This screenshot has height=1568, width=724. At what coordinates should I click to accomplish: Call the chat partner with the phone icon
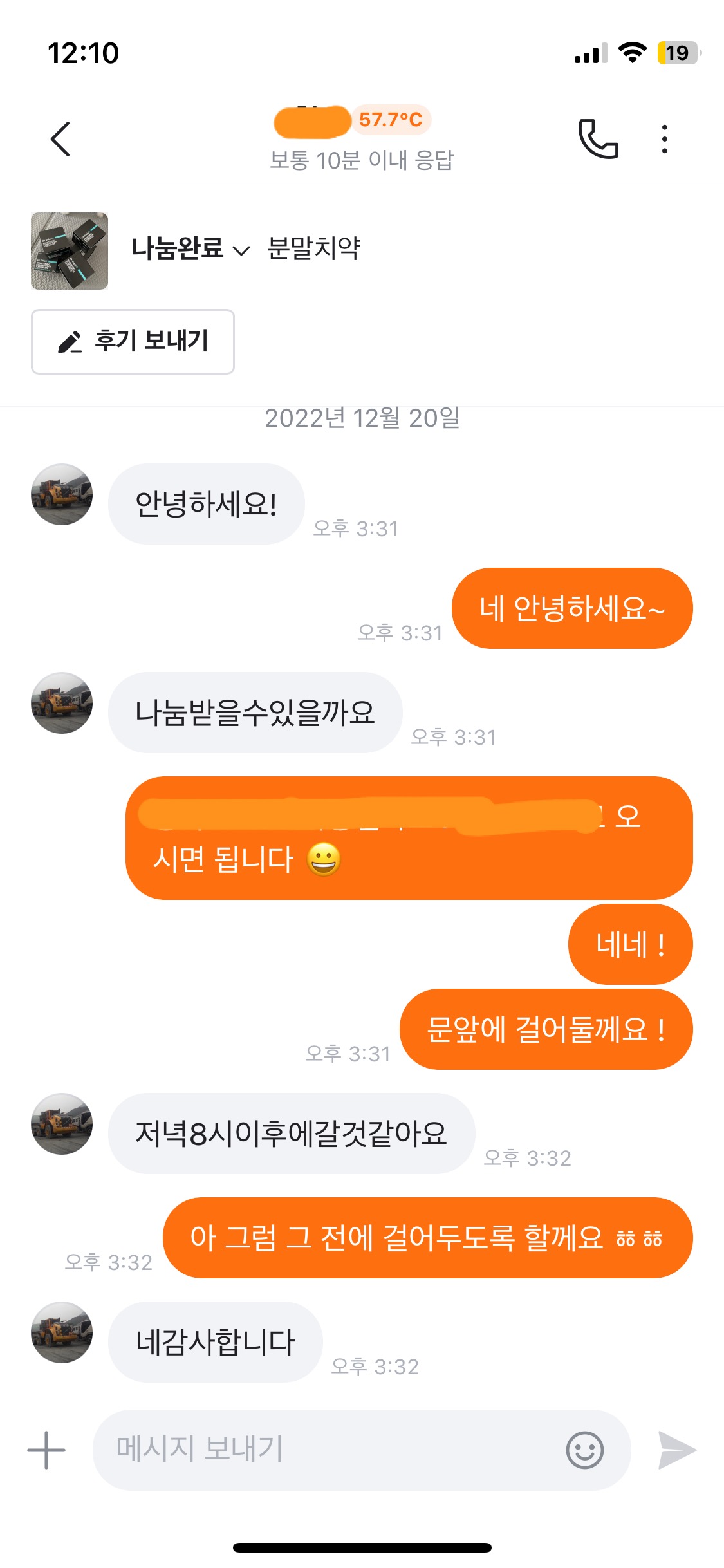click(x=598, y=138)
